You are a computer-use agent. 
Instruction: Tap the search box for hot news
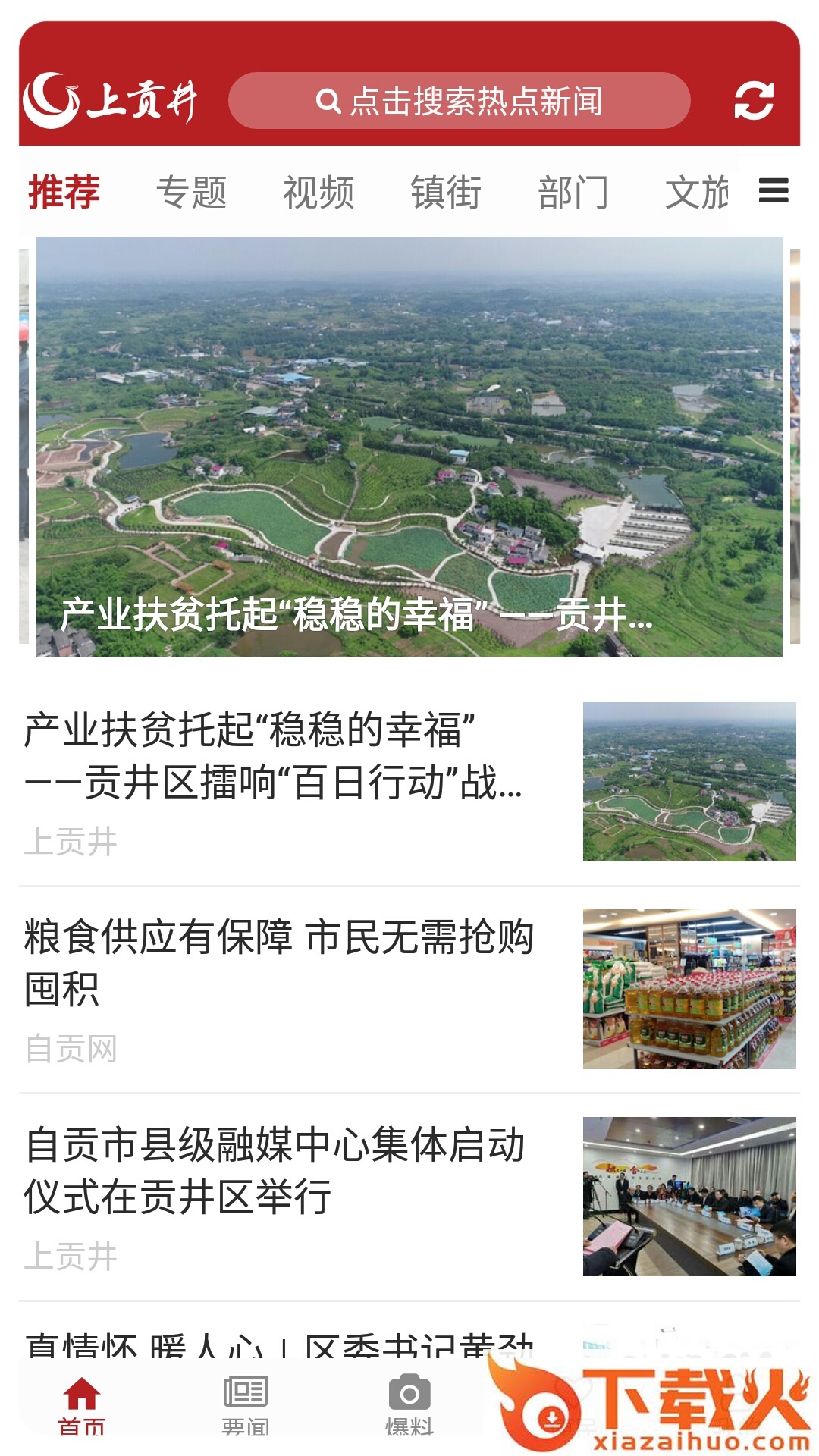459,101
